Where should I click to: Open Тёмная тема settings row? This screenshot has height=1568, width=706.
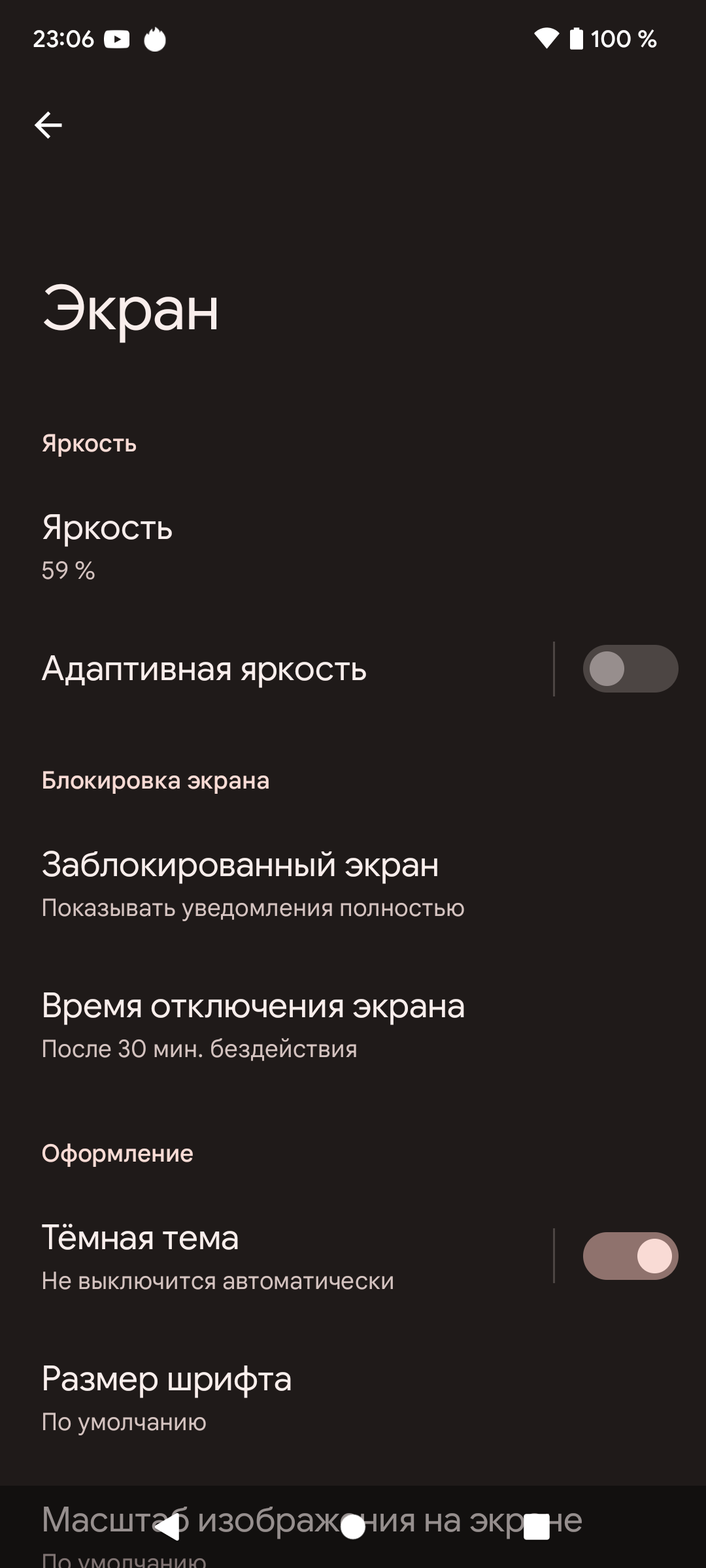(261, 1256)
